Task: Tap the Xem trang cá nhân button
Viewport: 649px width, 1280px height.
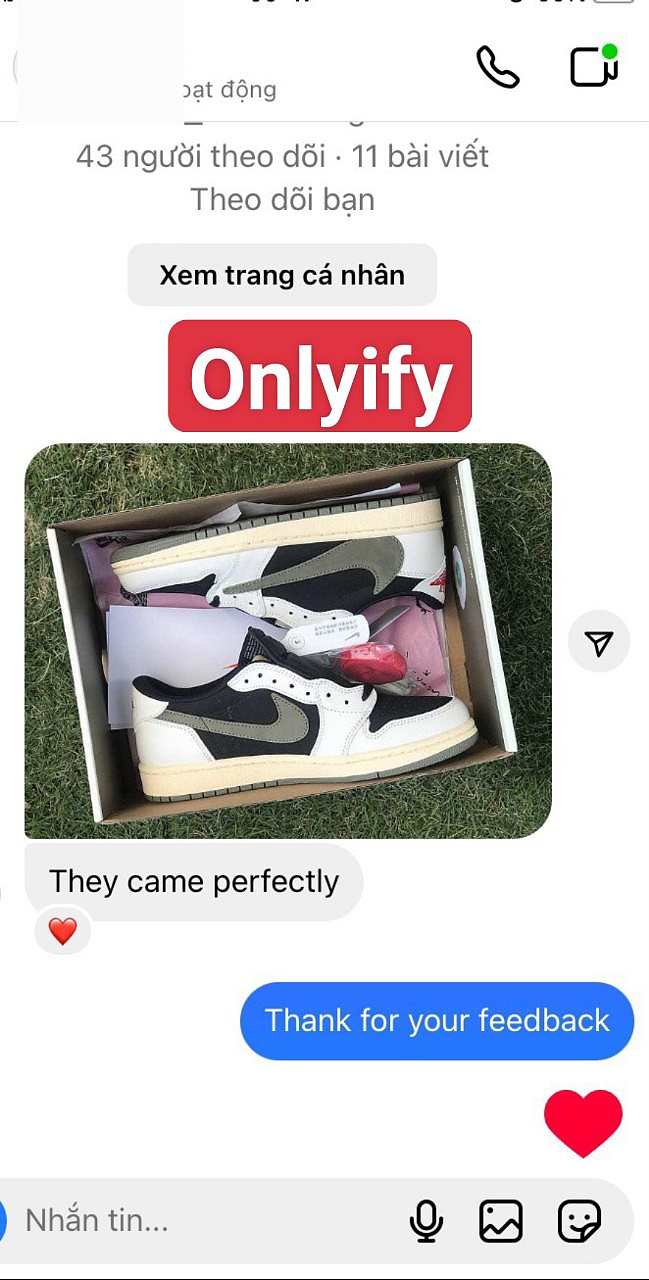Action: tap(282, 275)
